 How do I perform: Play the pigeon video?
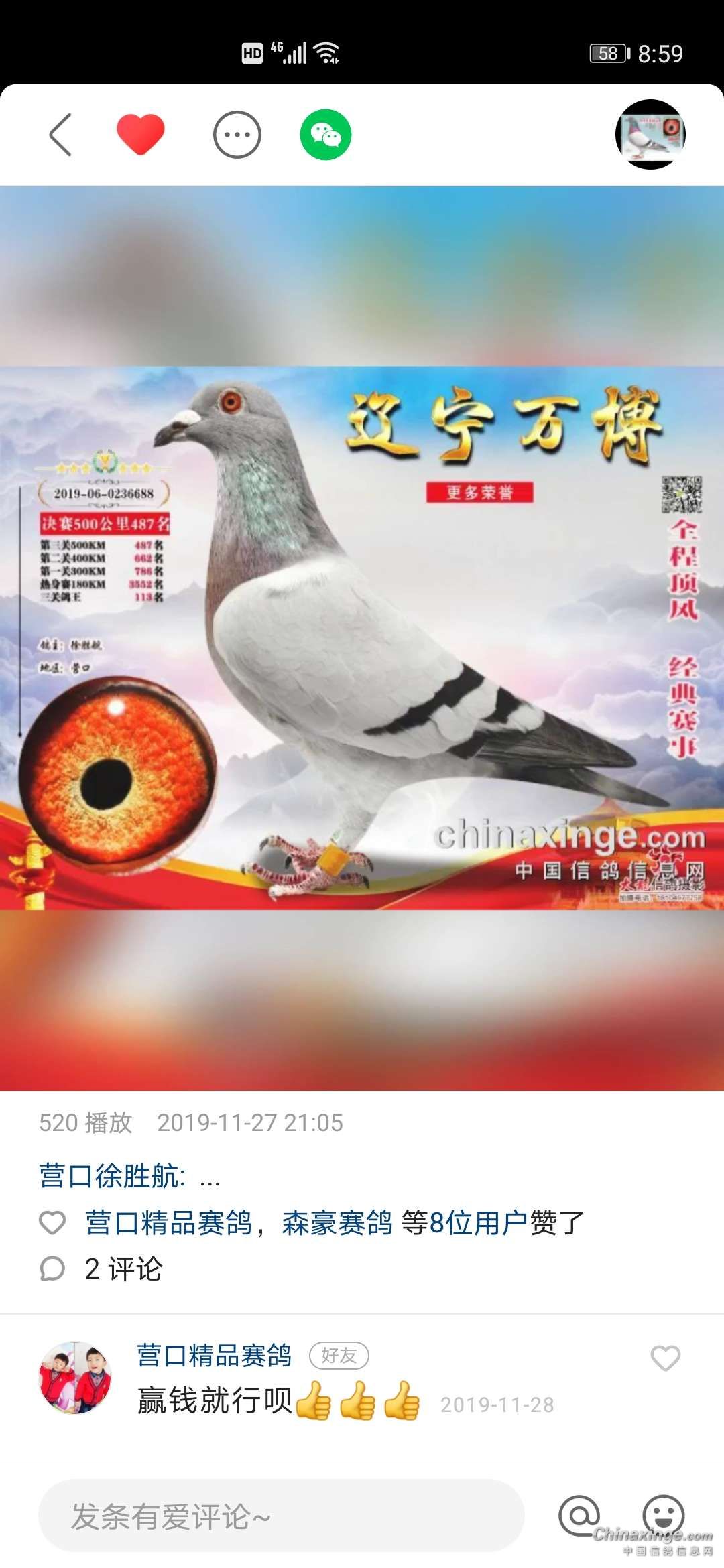click(362, 637)
